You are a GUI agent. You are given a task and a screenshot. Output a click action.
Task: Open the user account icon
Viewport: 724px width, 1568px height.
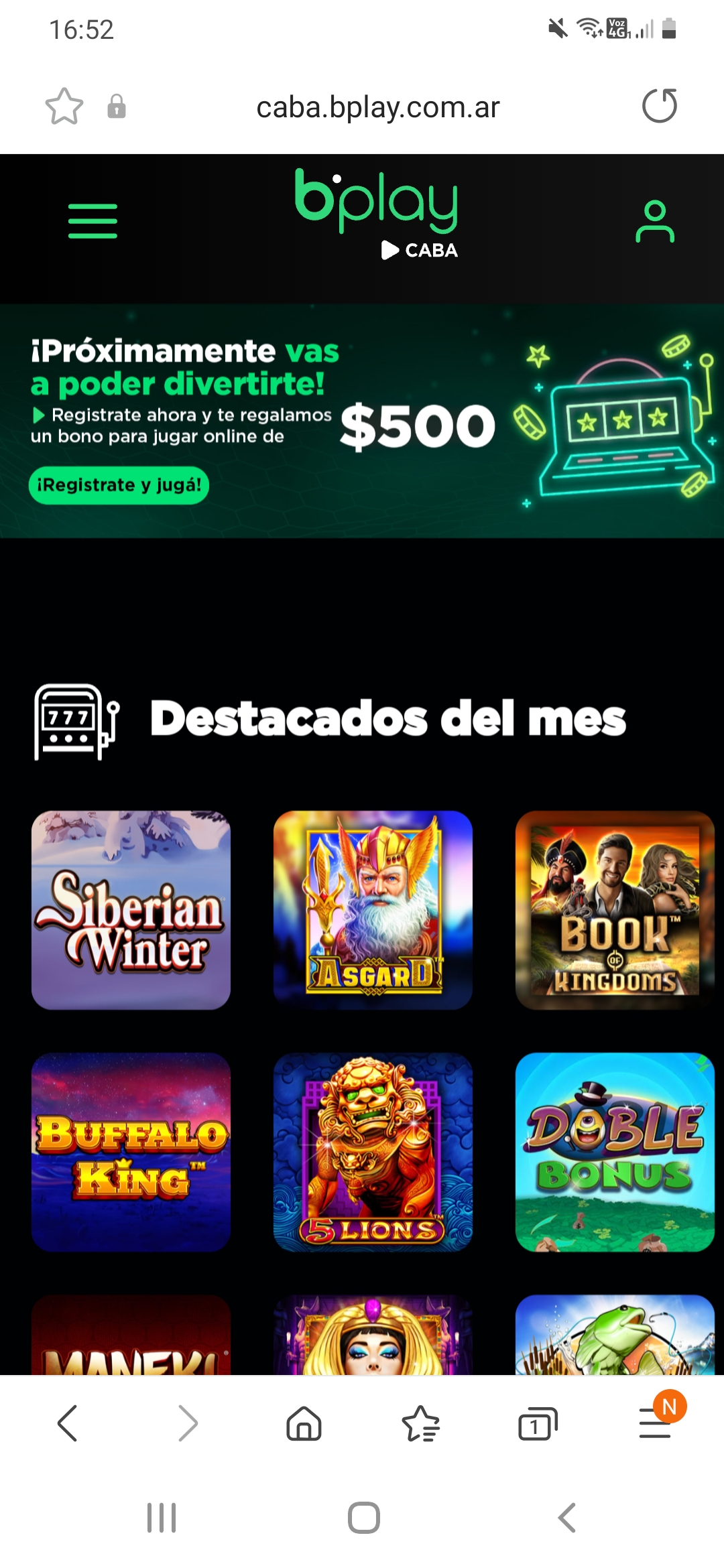(654, 221)
